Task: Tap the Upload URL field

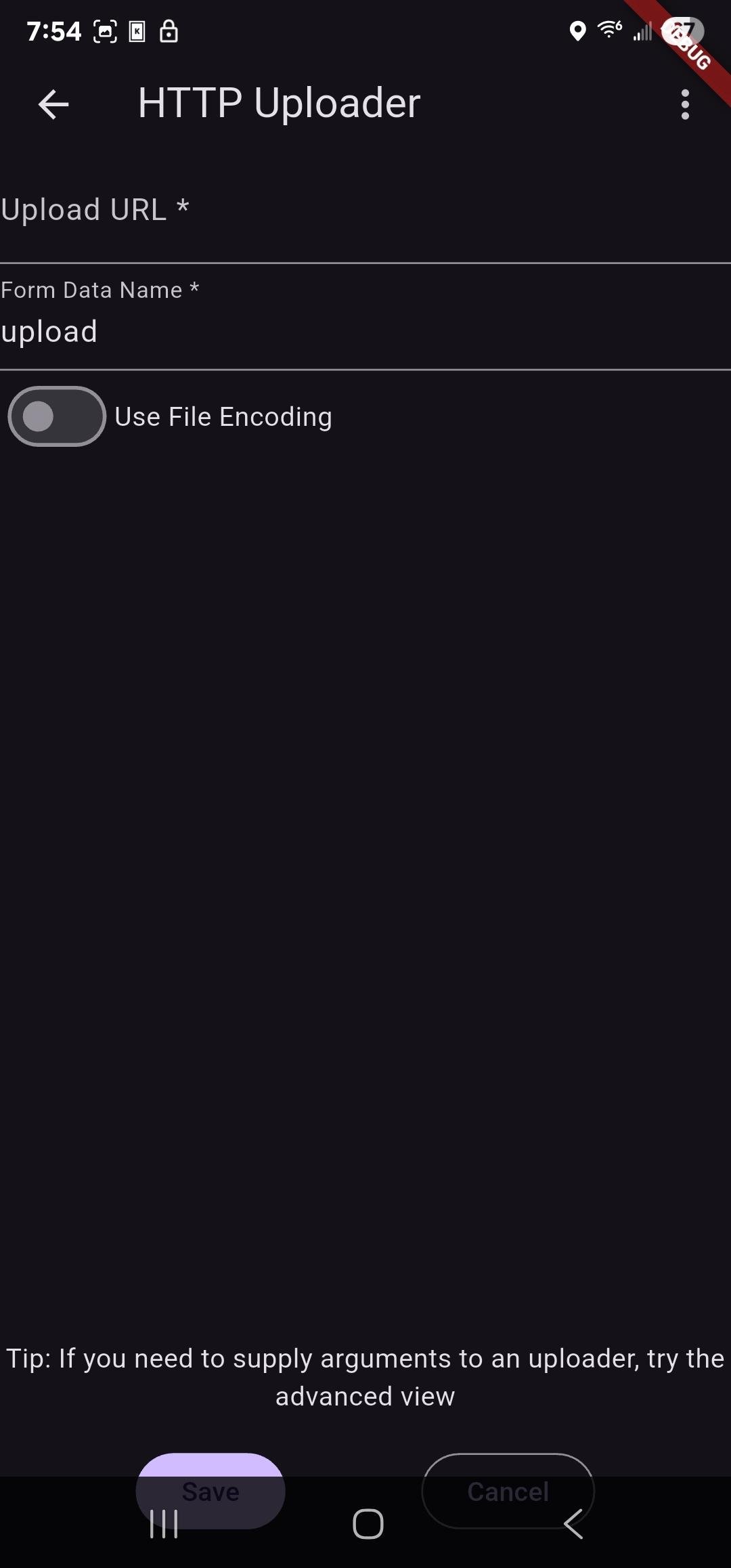Action: pyautogui.click(x=365, y=211)
